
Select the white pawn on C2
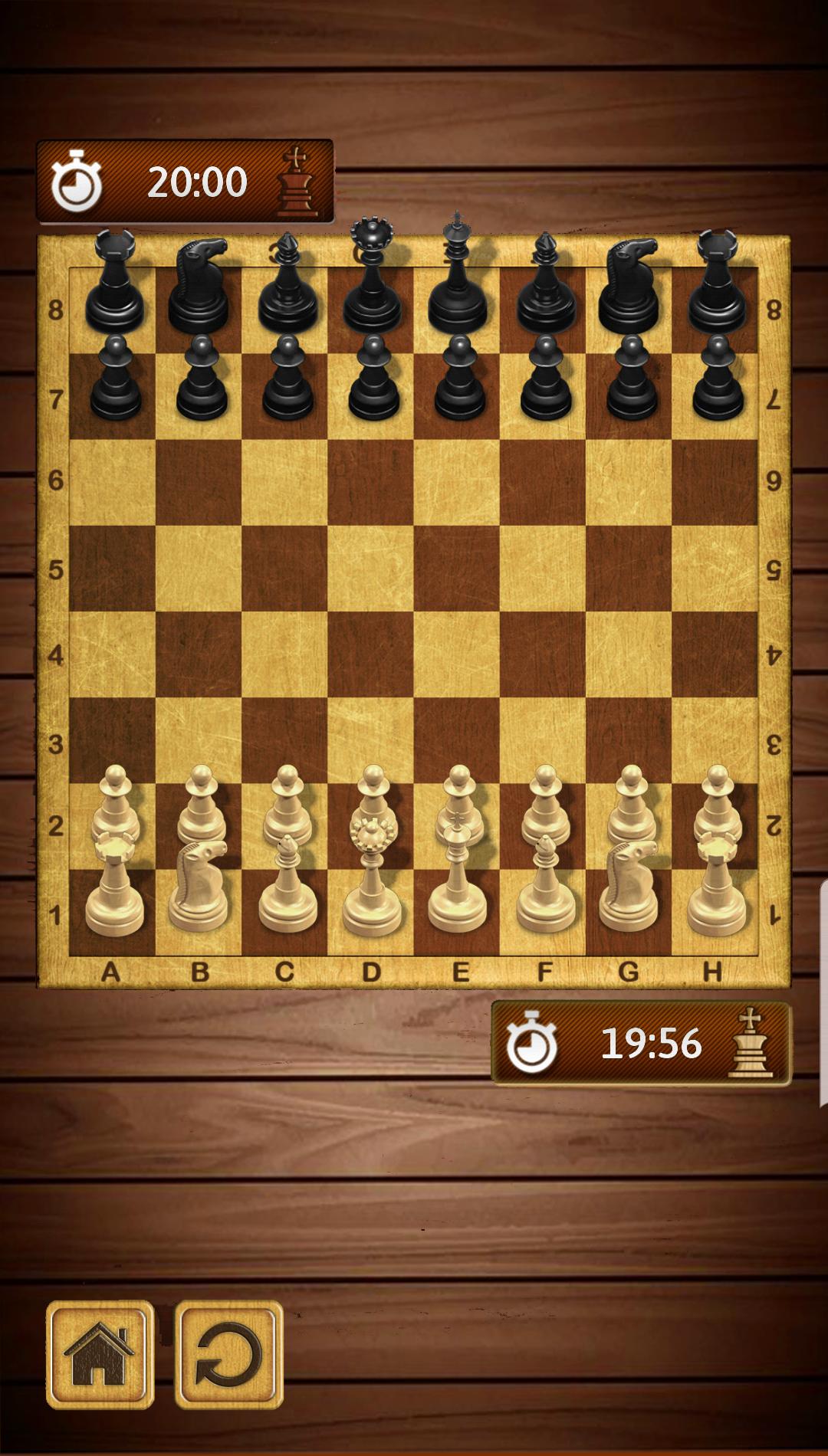[287, 805]
